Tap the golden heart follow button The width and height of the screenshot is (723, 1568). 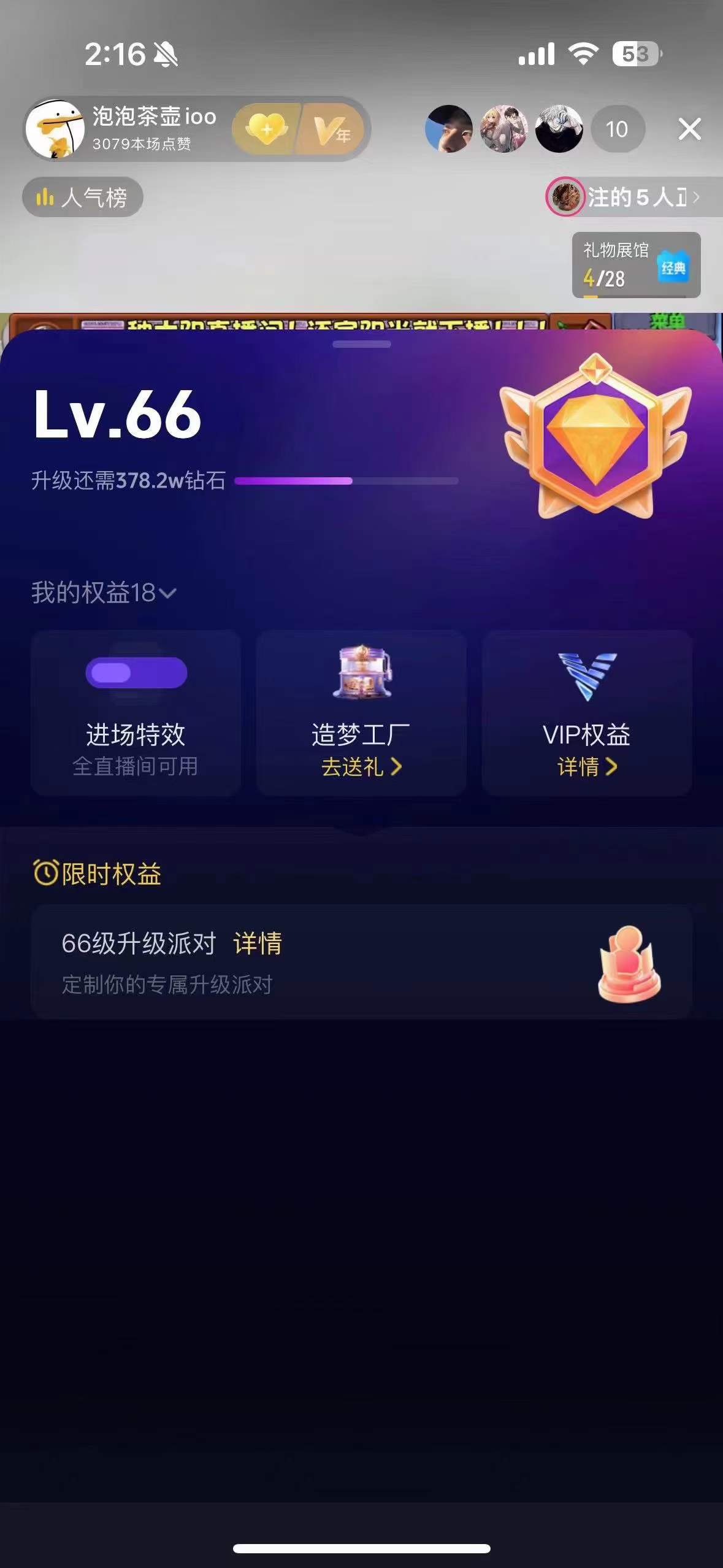(x=266, y=129)
